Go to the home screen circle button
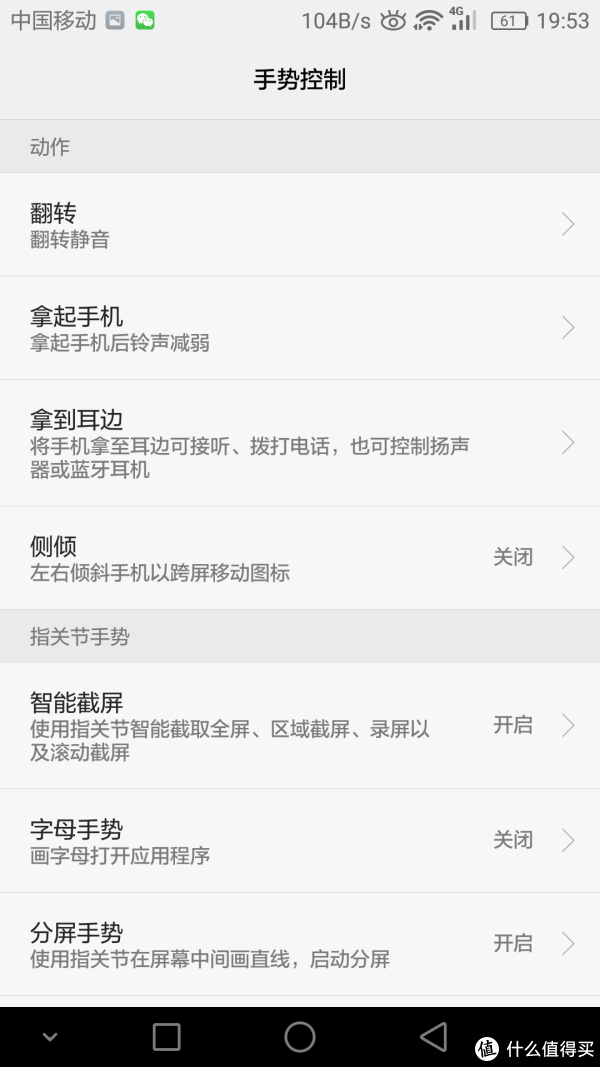The image size is (600, 1067). click(x=300, y=1037)
